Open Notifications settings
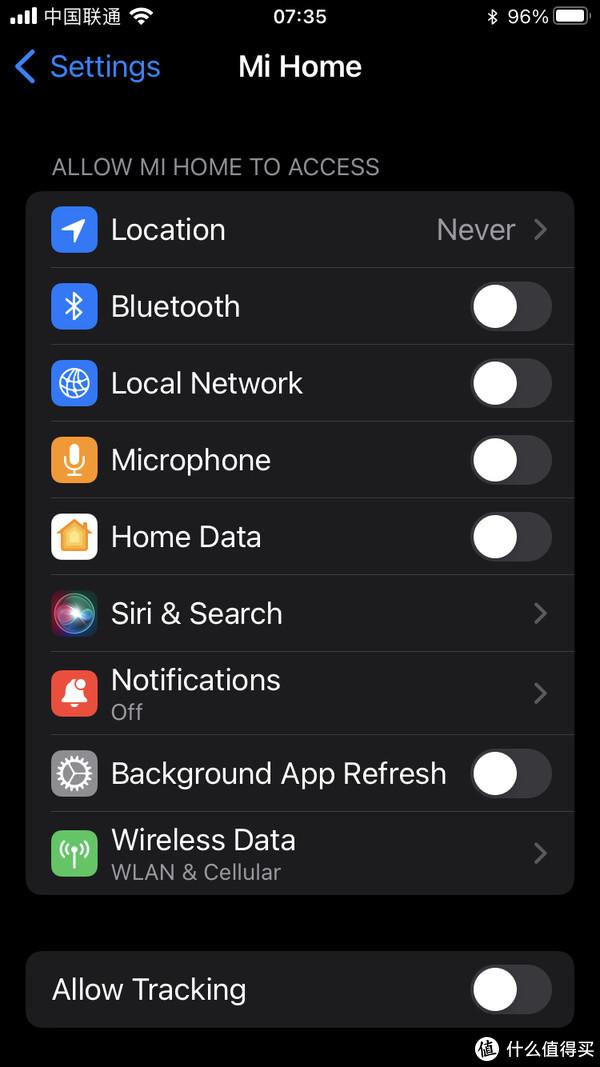This screenshot has height=1067, width=600. [x=300, y=693]
